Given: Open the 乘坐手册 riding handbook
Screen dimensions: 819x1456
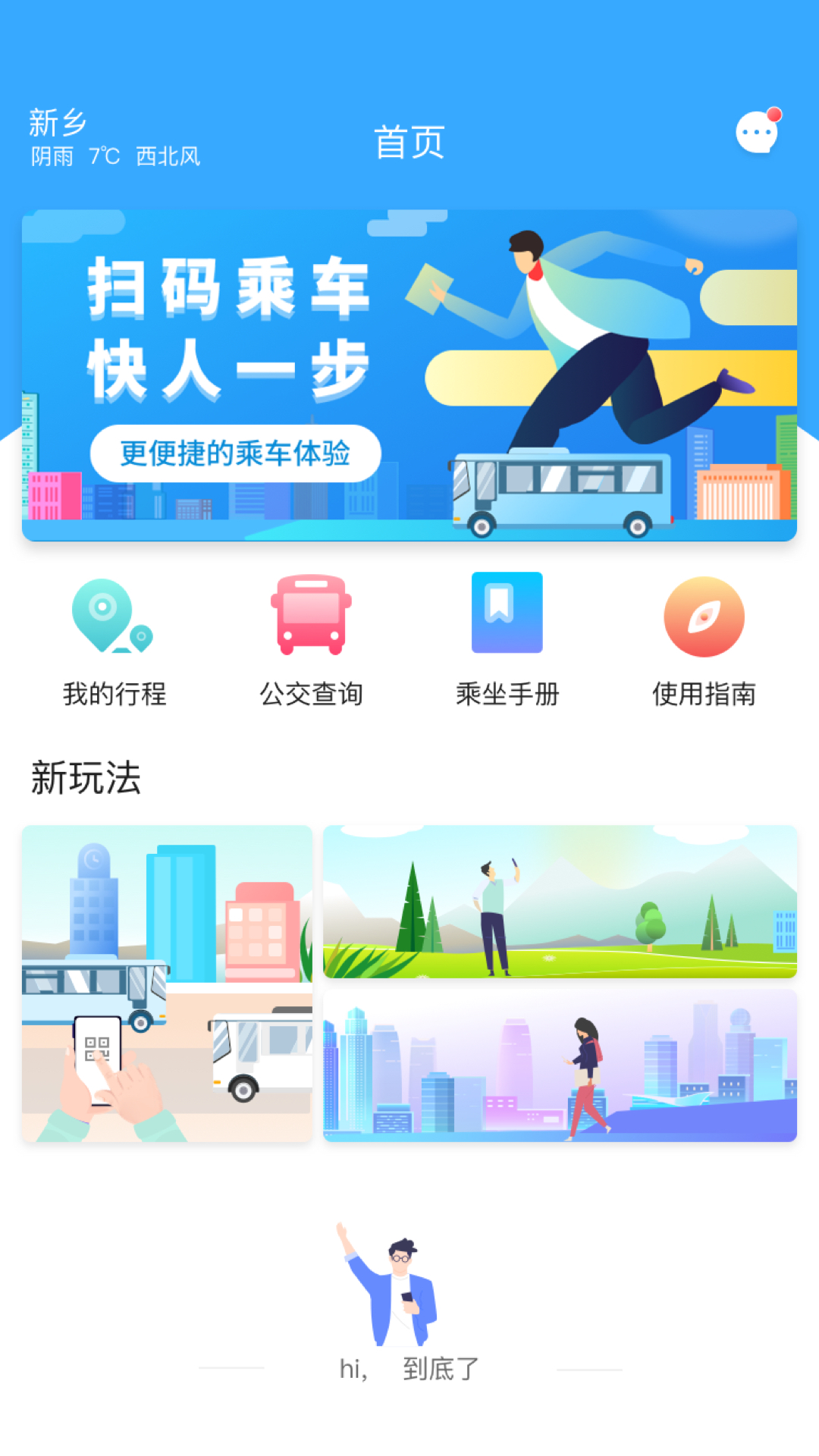Looking at the screenshot, I should point(507,642).
